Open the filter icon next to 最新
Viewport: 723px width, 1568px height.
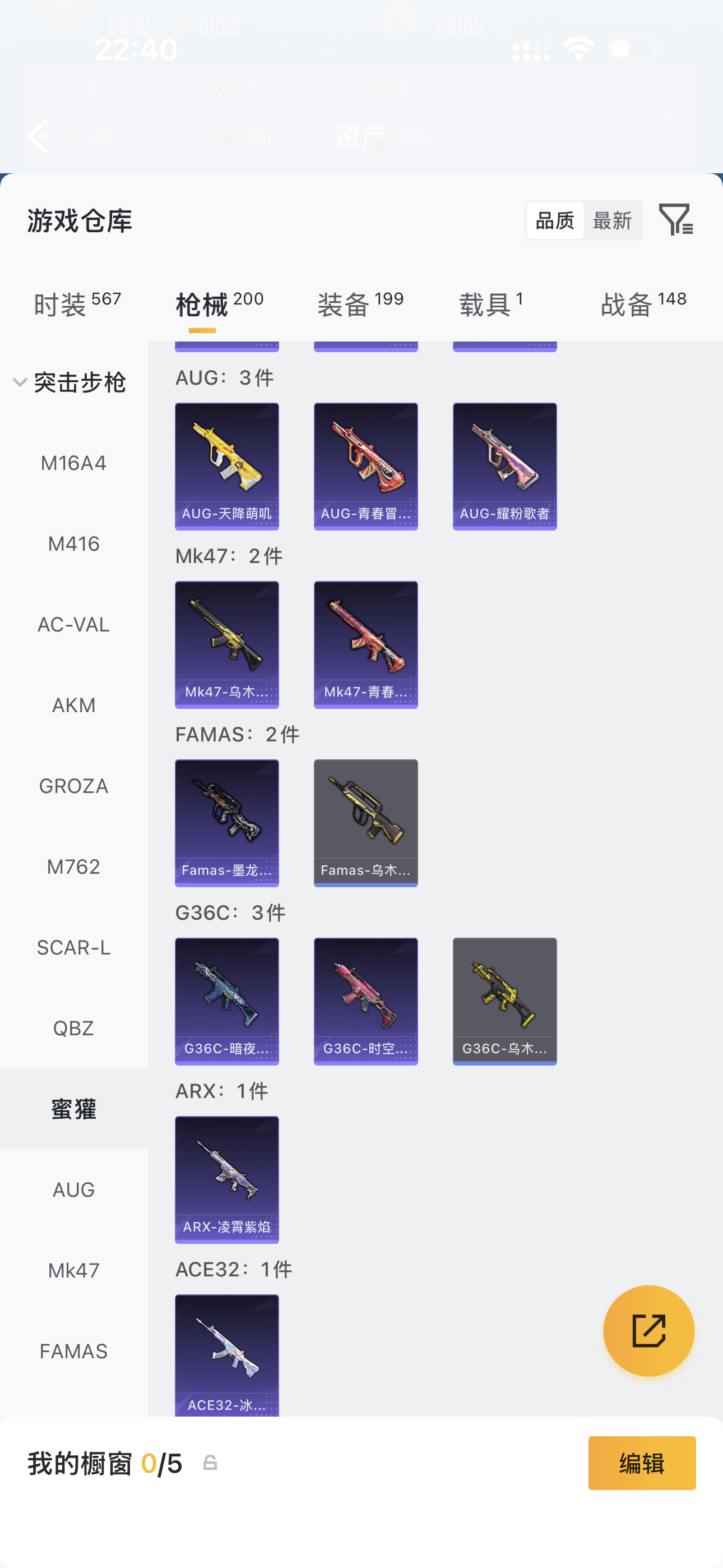tap(675, 220)
